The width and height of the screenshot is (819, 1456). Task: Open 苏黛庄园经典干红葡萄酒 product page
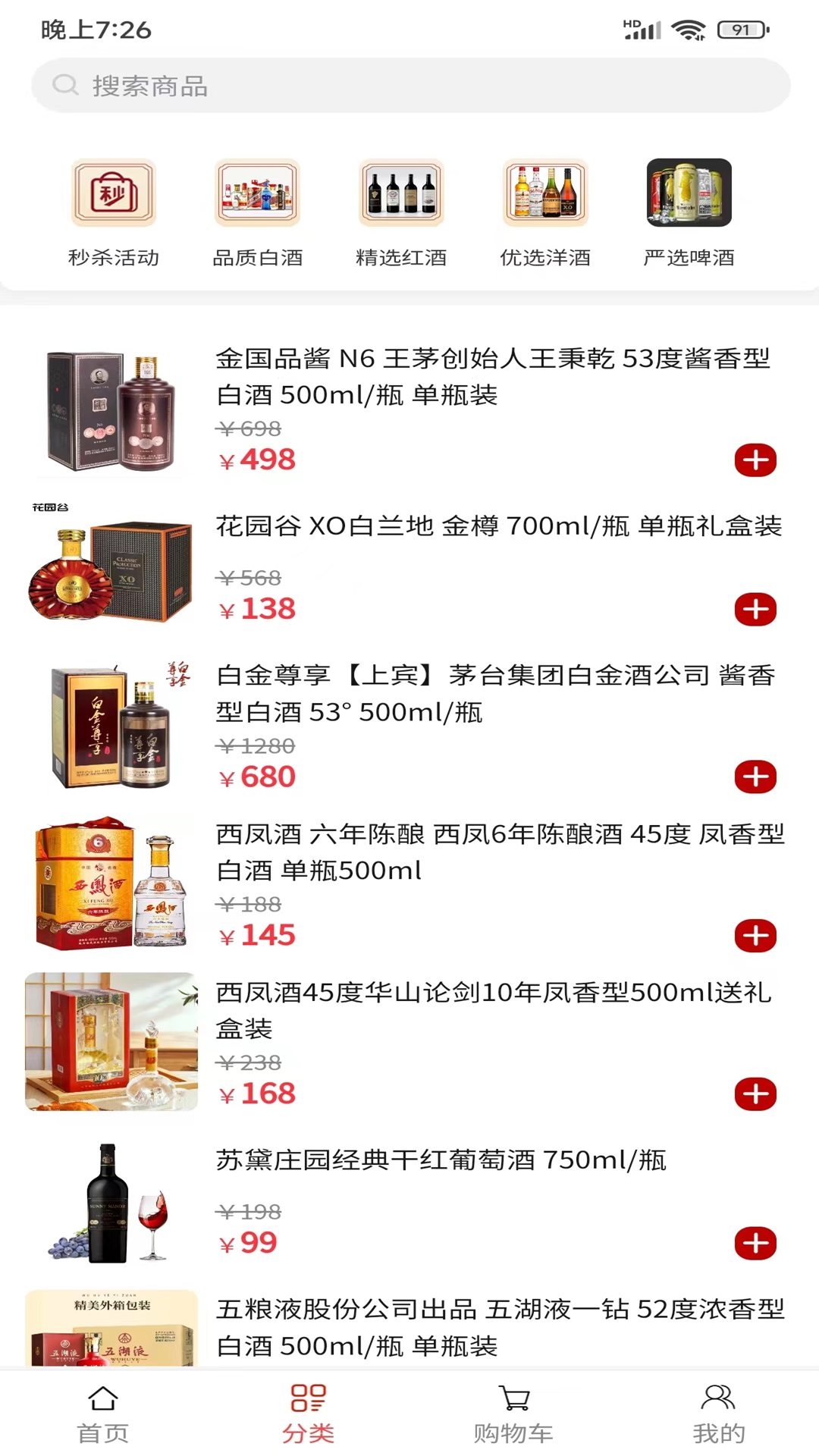pos(440,1160)
